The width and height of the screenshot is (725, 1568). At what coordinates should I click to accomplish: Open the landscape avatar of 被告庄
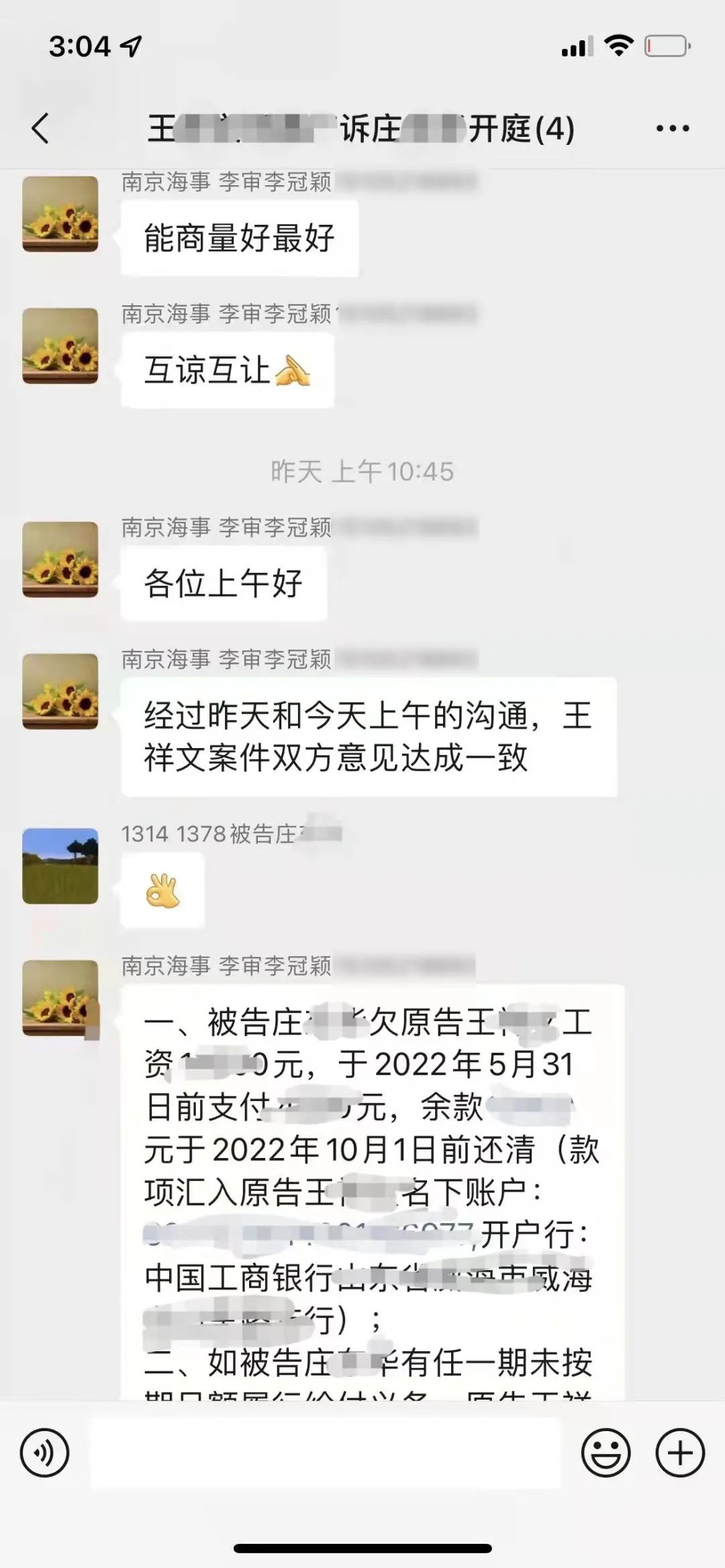tap(60, 866)
